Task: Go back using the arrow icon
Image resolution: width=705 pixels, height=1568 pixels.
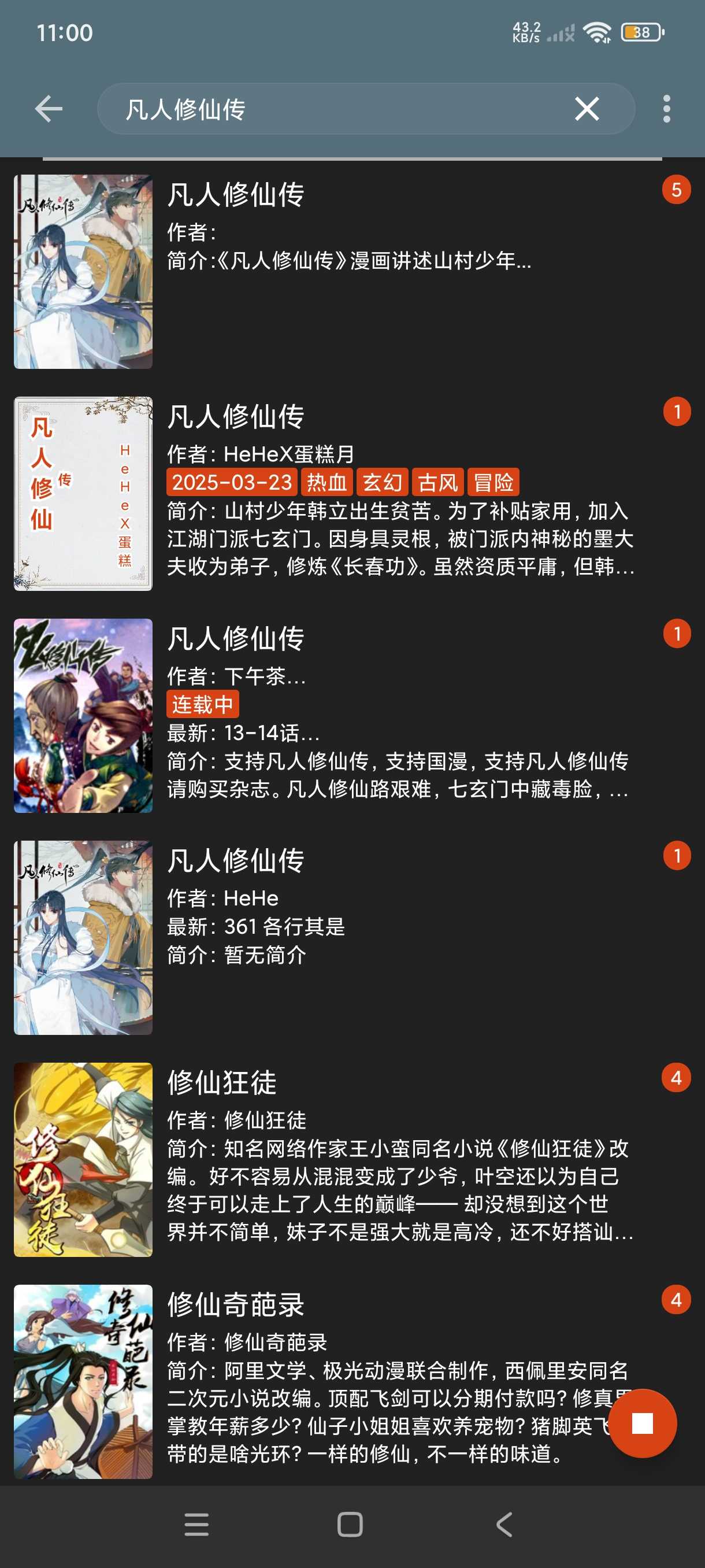Action: coord(49,109)
